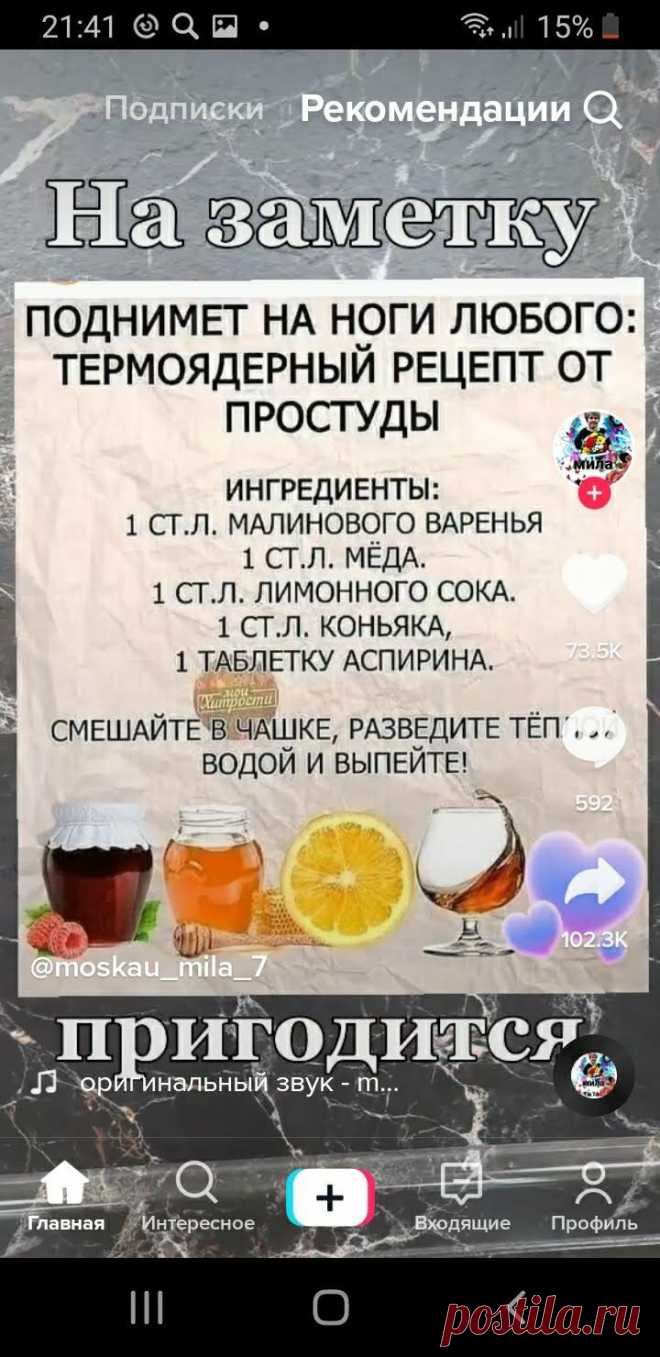This screenshot has width=660, height=1357.
Task: Open the Входящие inbox tab
Action: point(462,1195)
